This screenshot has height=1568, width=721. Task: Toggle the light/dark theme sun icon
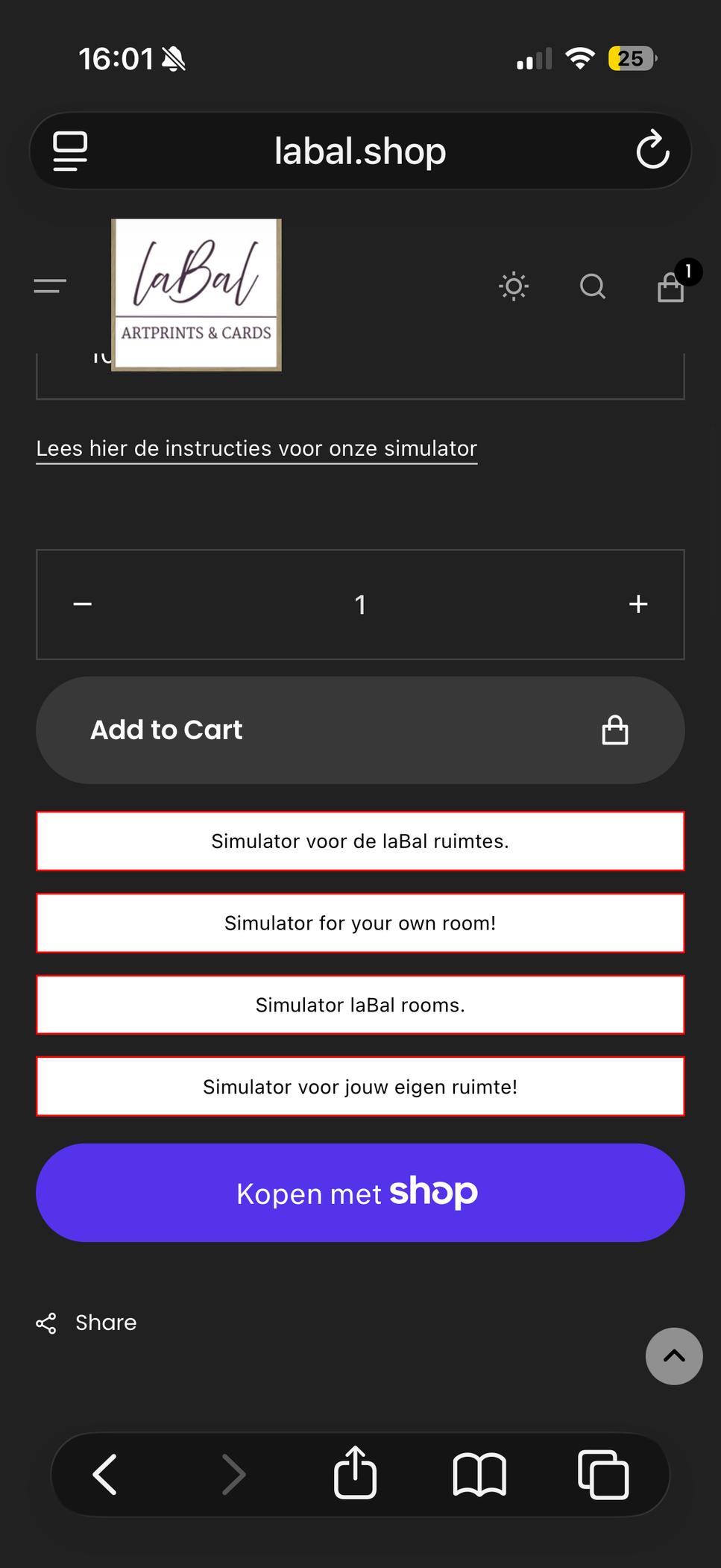coord(514,286)
